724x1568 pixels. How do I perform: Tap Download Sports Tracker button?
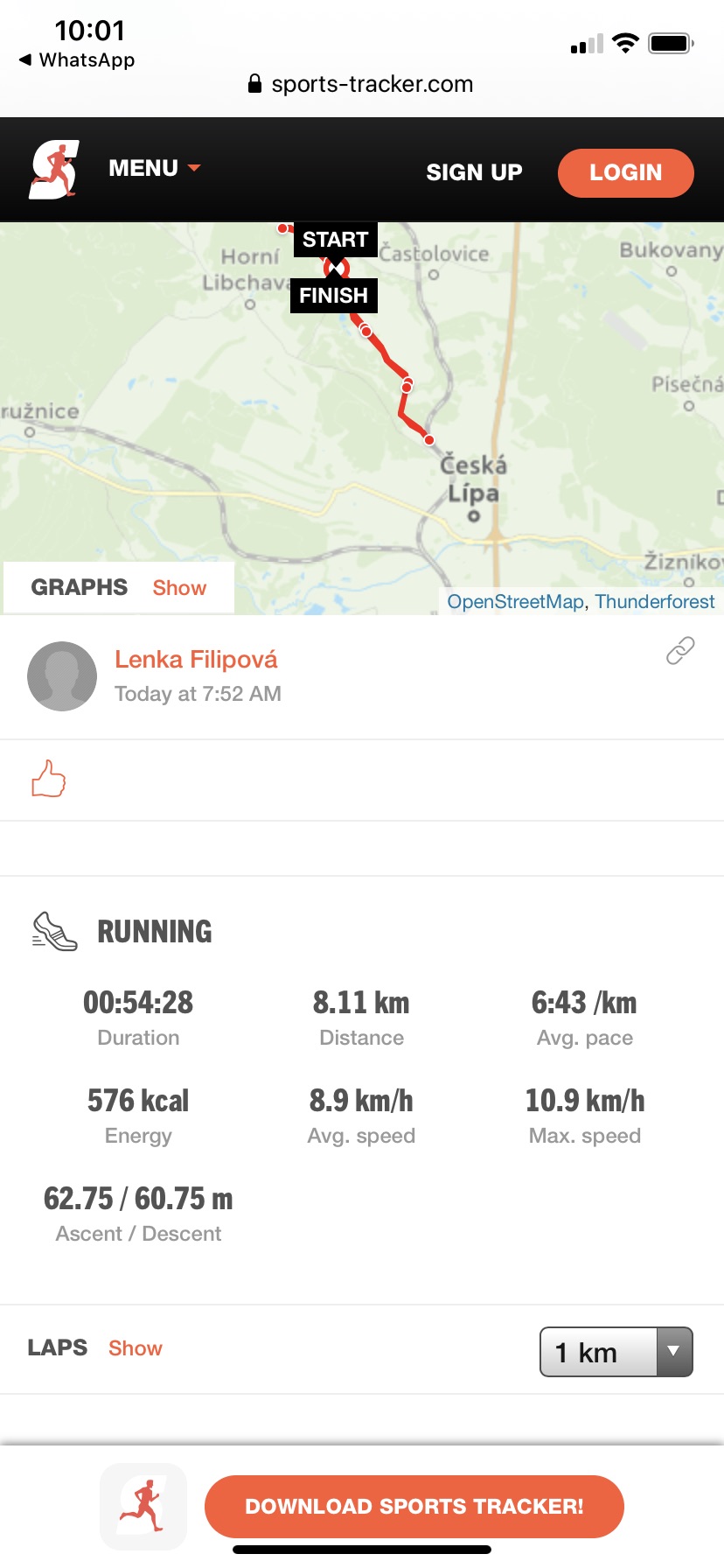(x=414, y=1507)
